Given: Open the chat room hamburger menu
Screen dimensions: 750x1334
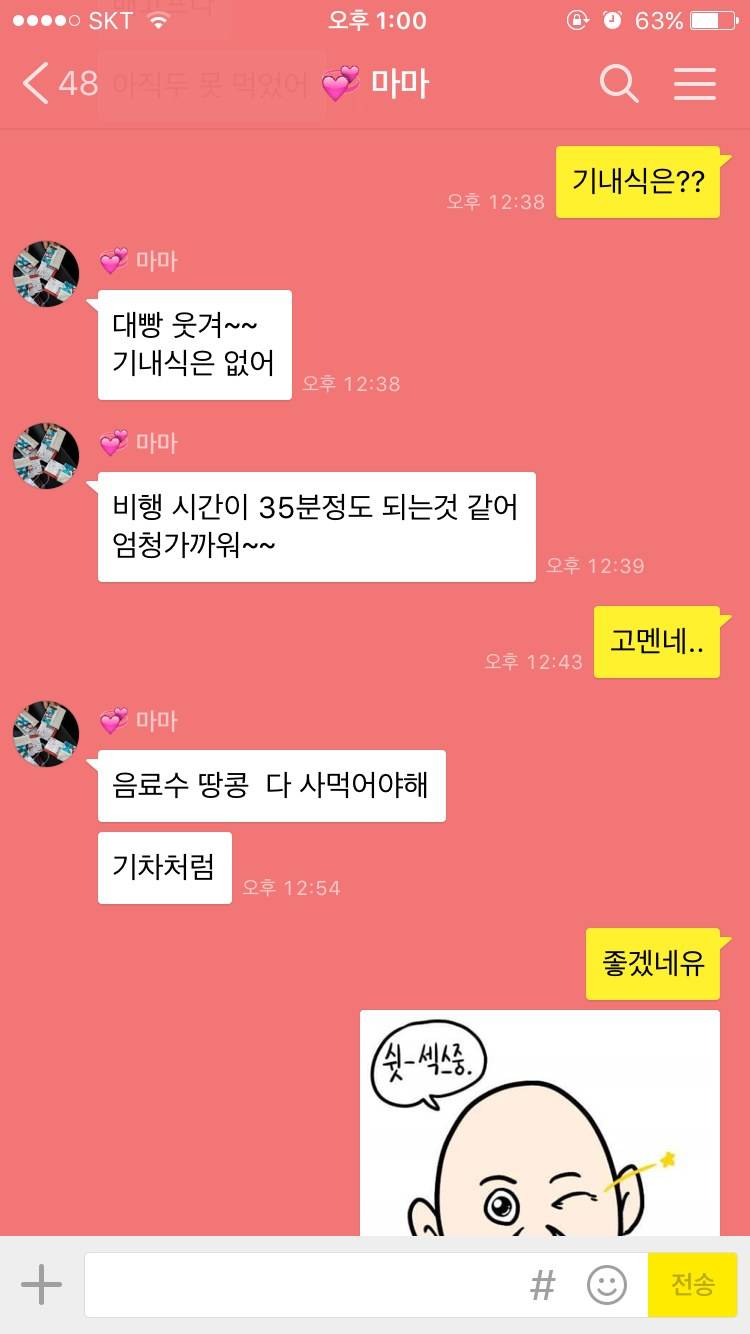Looking at the screenshot, I should pyautogui.click(x=694, y=84).
